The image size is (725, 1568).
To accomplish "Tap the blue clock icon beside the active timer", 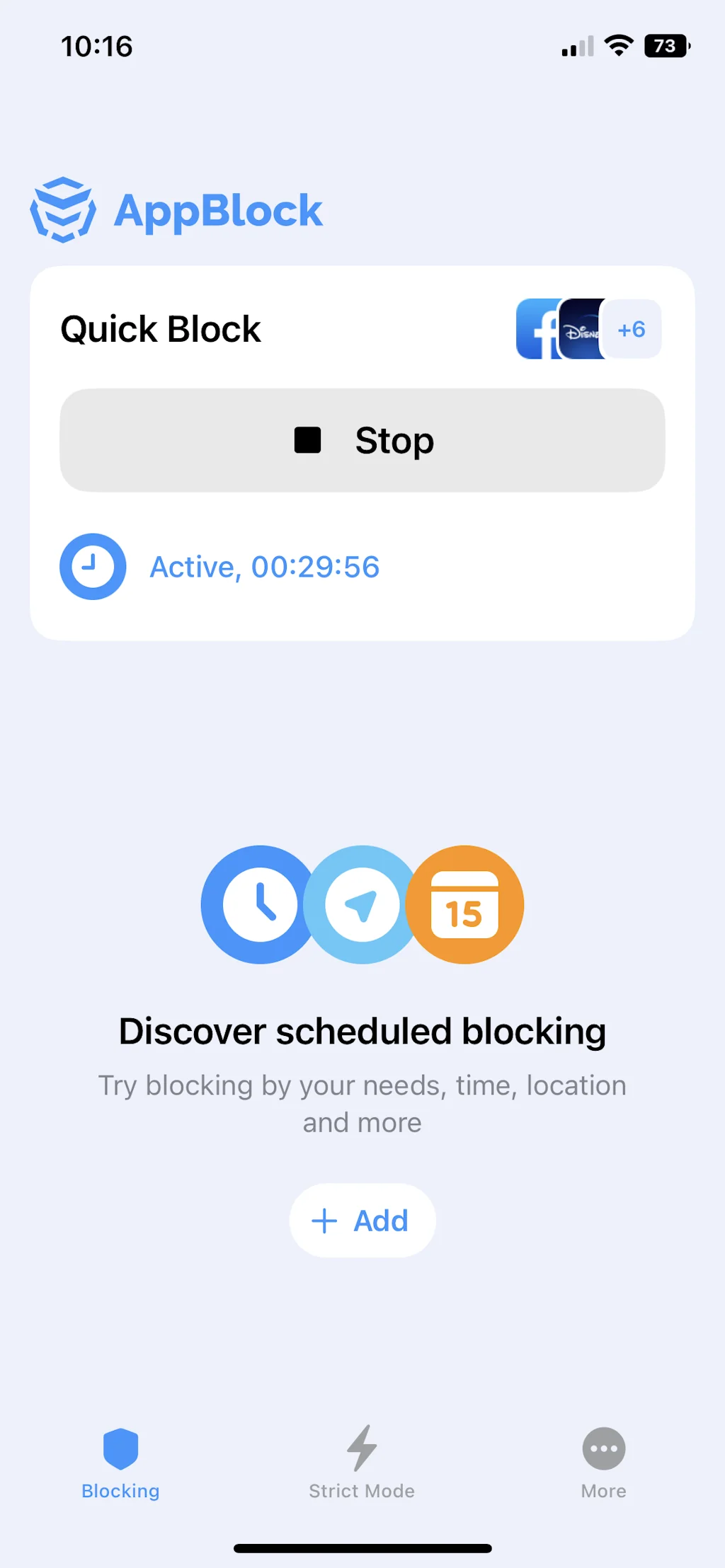I will [93, 566].
